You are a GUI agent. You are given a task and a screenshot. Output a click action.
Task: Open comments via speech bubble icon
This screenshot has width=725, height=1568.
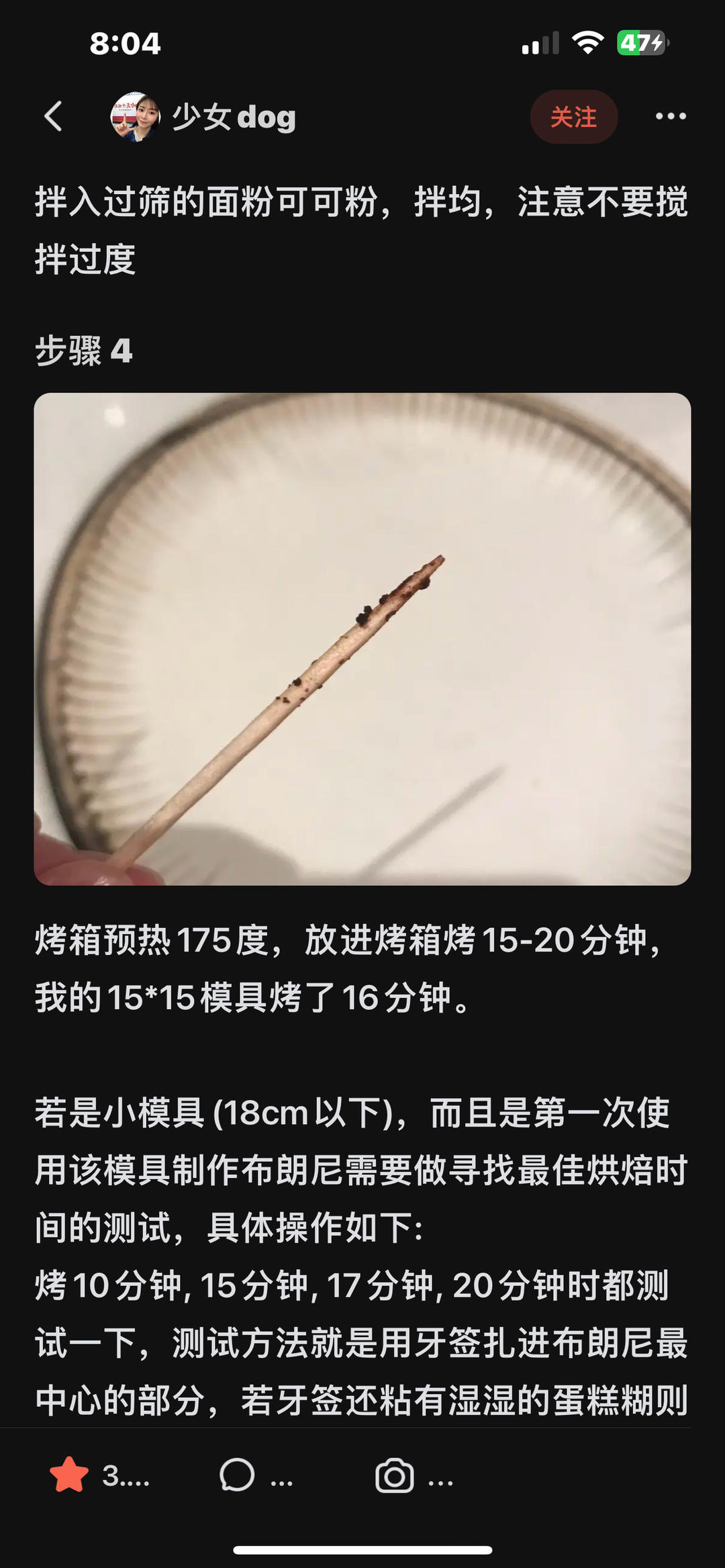tap(237, 1475)
